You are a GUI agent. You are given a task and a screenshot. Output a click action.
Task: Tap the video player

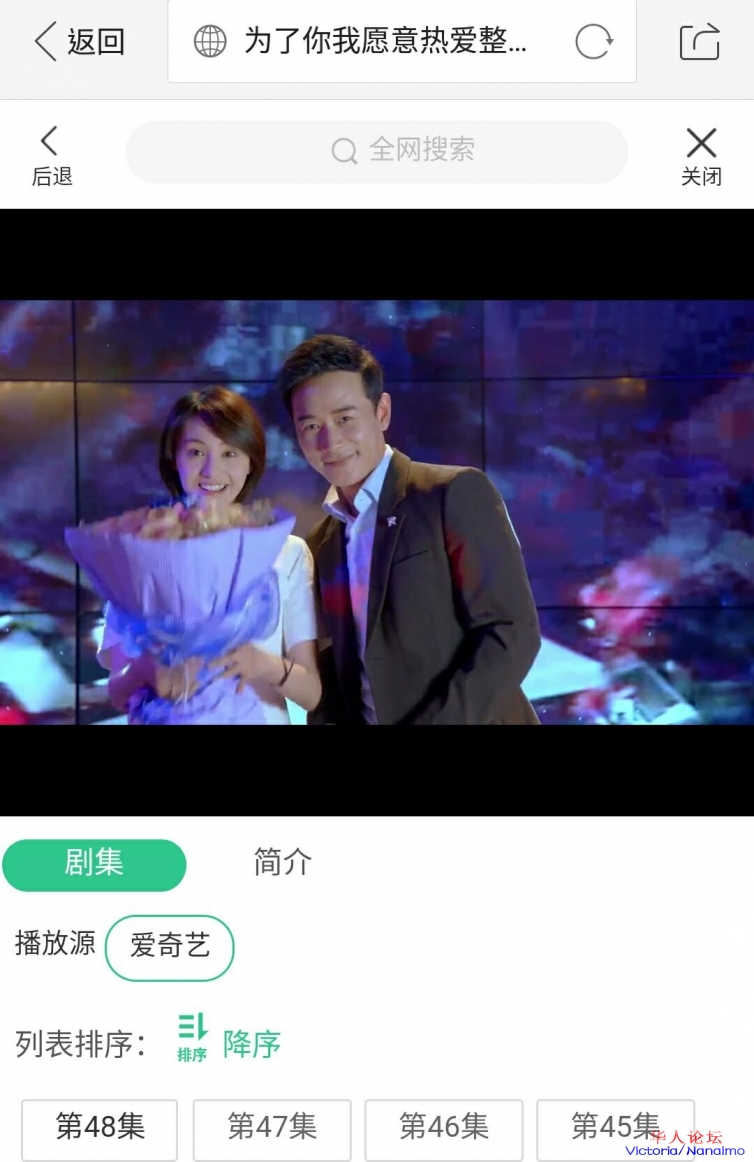click(x=377, y=512)
